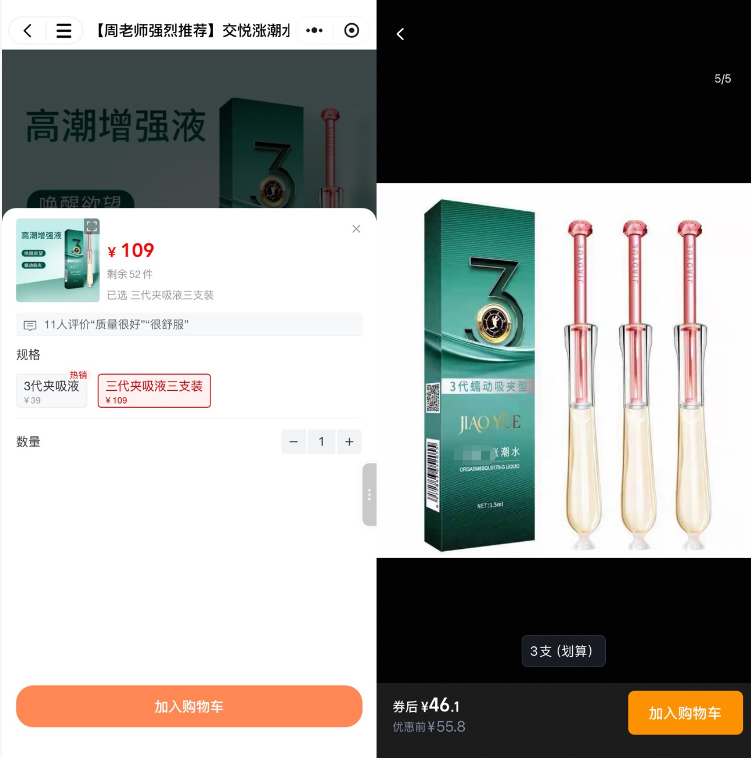Viewport: 751px width, 758px height.
Task: Decrease quantity with the minus button
Action: 293,441
